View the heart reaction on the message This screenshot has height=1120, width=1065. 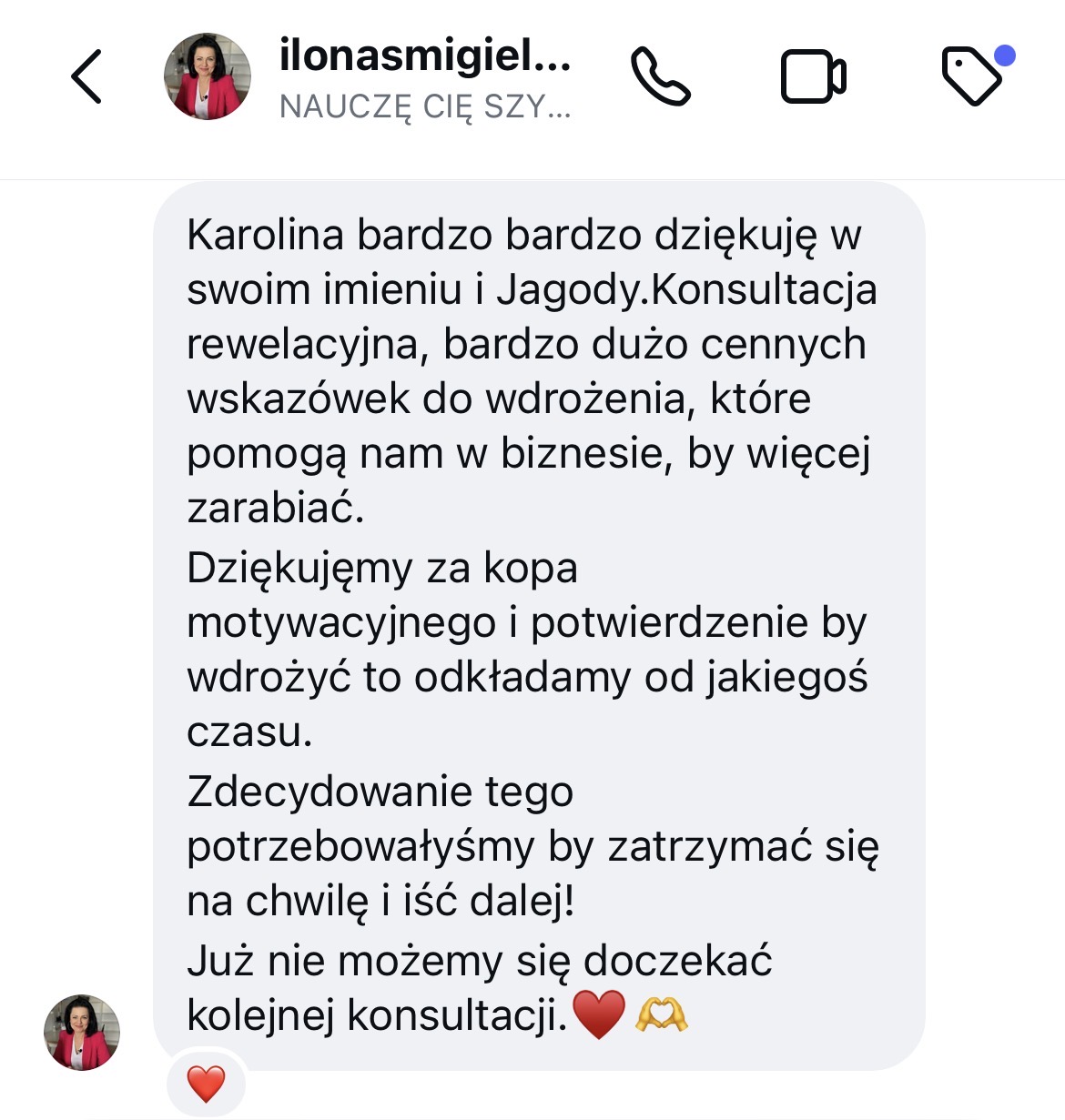tap(206, 1084)
